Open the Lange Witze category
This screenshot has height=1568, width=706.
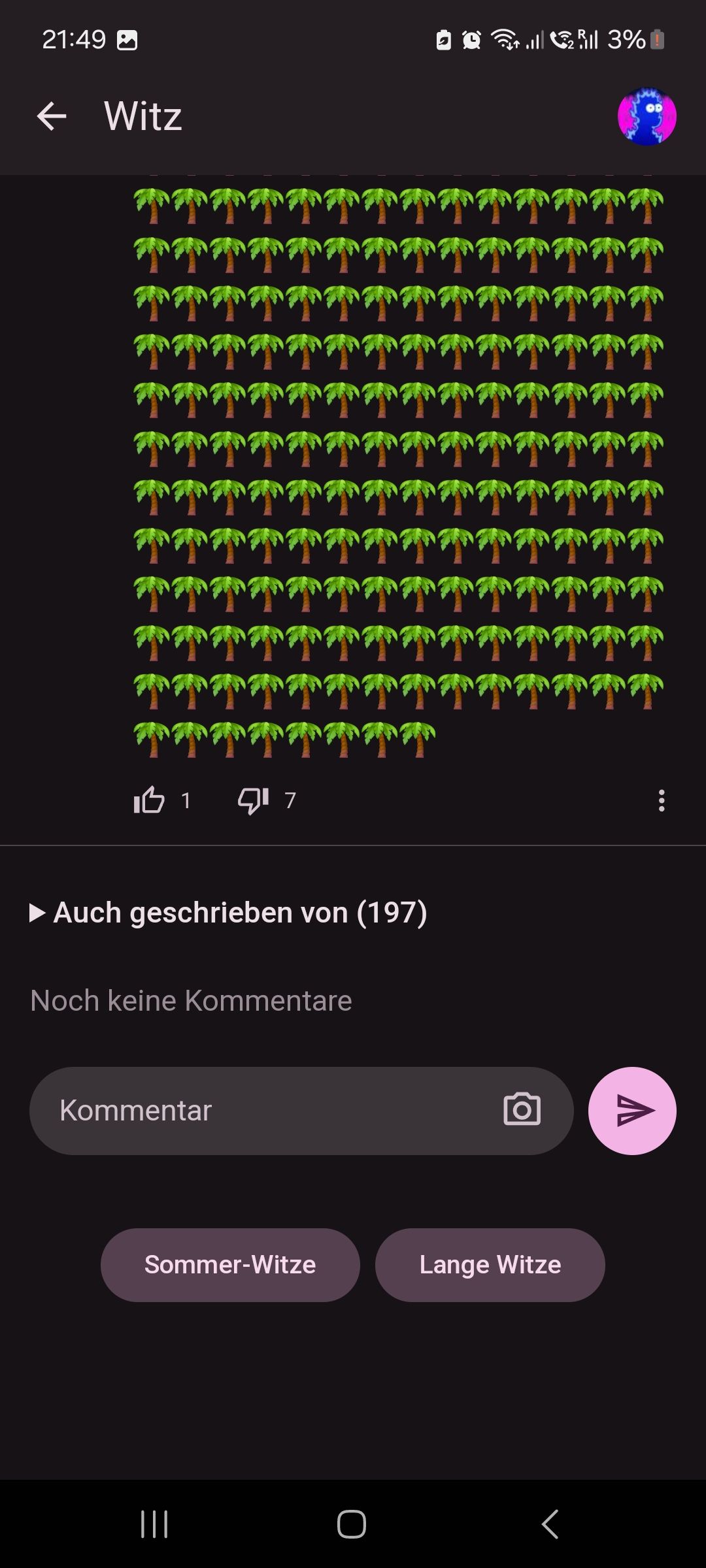(490, 1265)
